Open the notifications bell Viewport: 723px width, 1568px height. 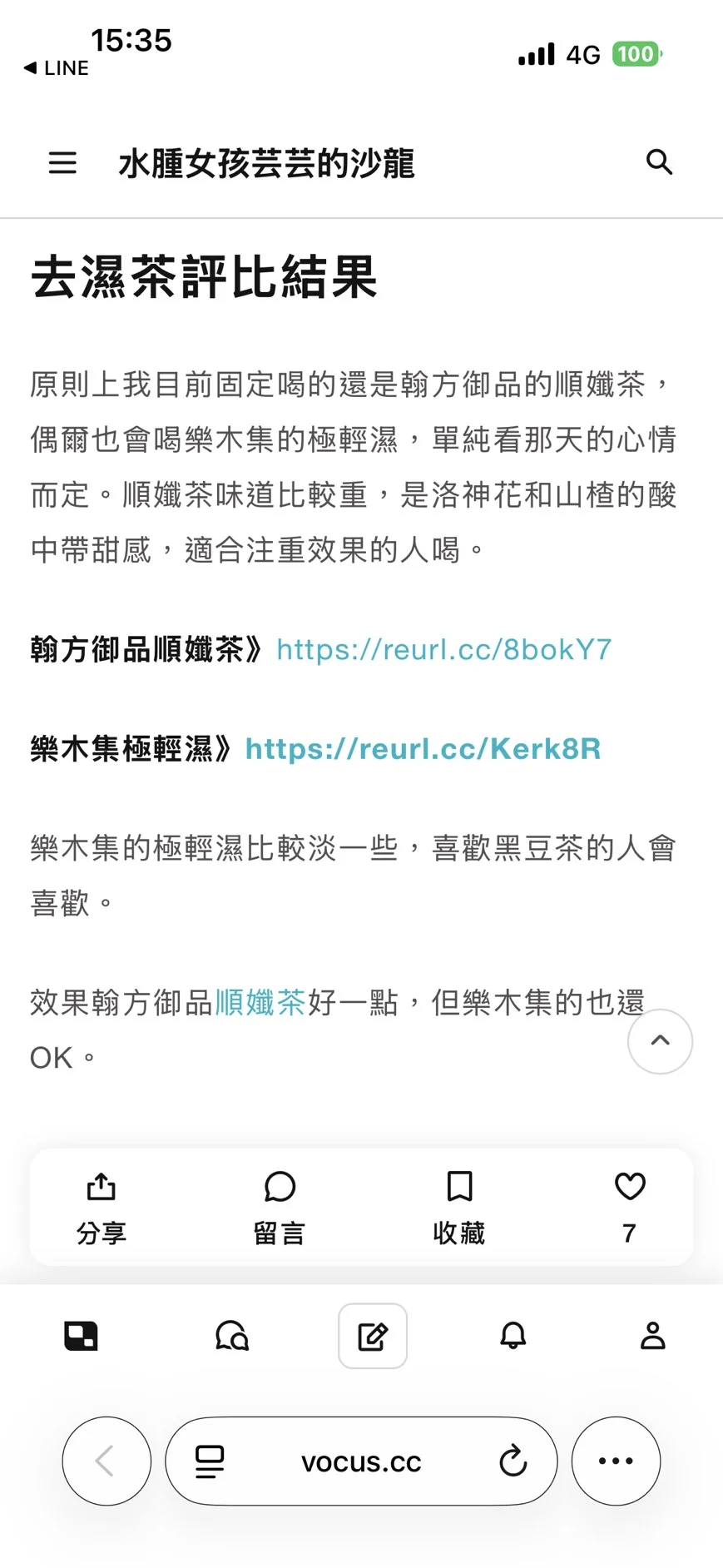click(x=513, y=1336)
